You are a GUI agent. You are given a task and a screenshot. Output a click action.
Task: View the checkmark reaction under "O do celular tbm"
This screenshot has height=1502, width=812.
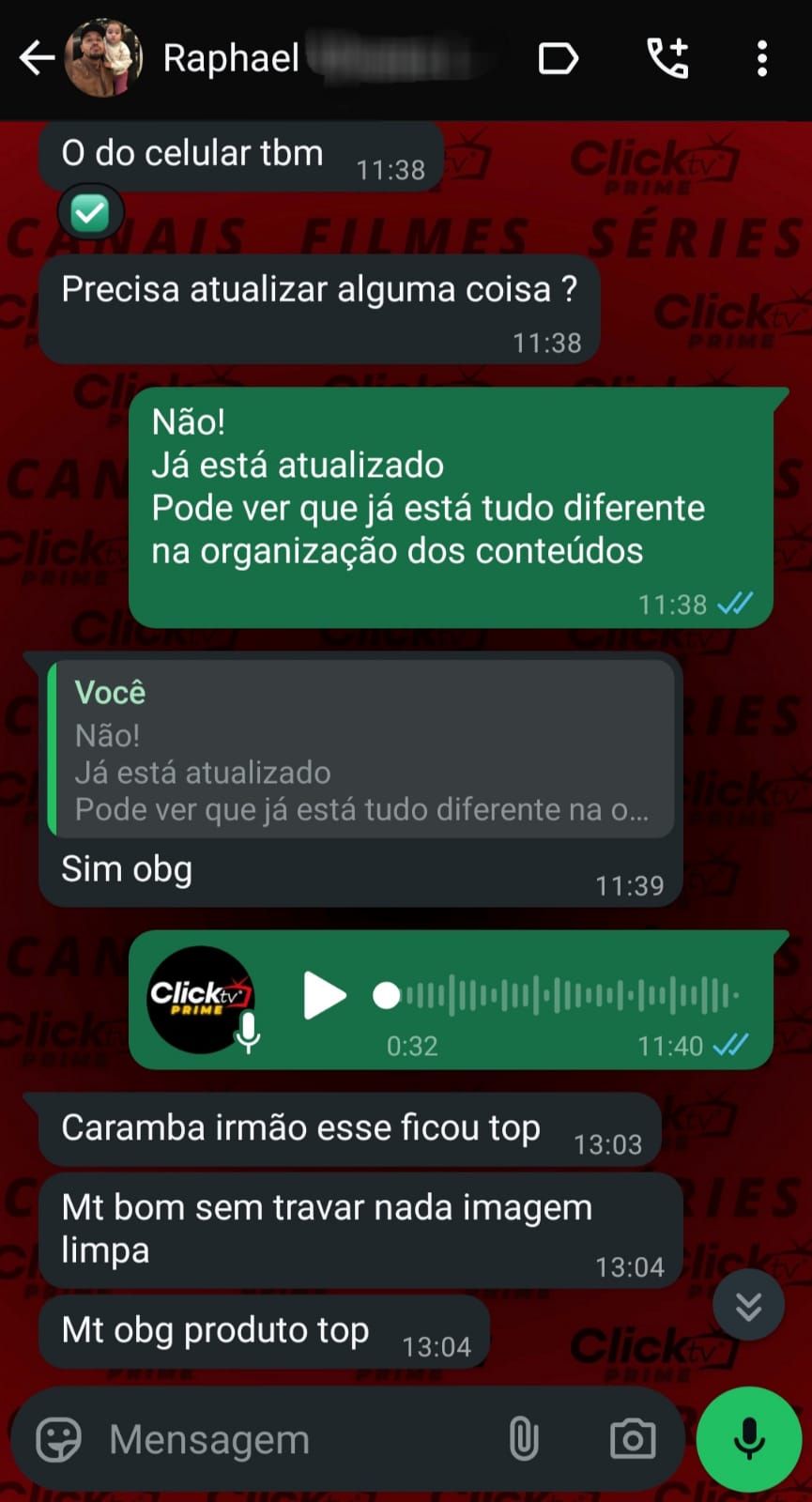click(90, 214)
